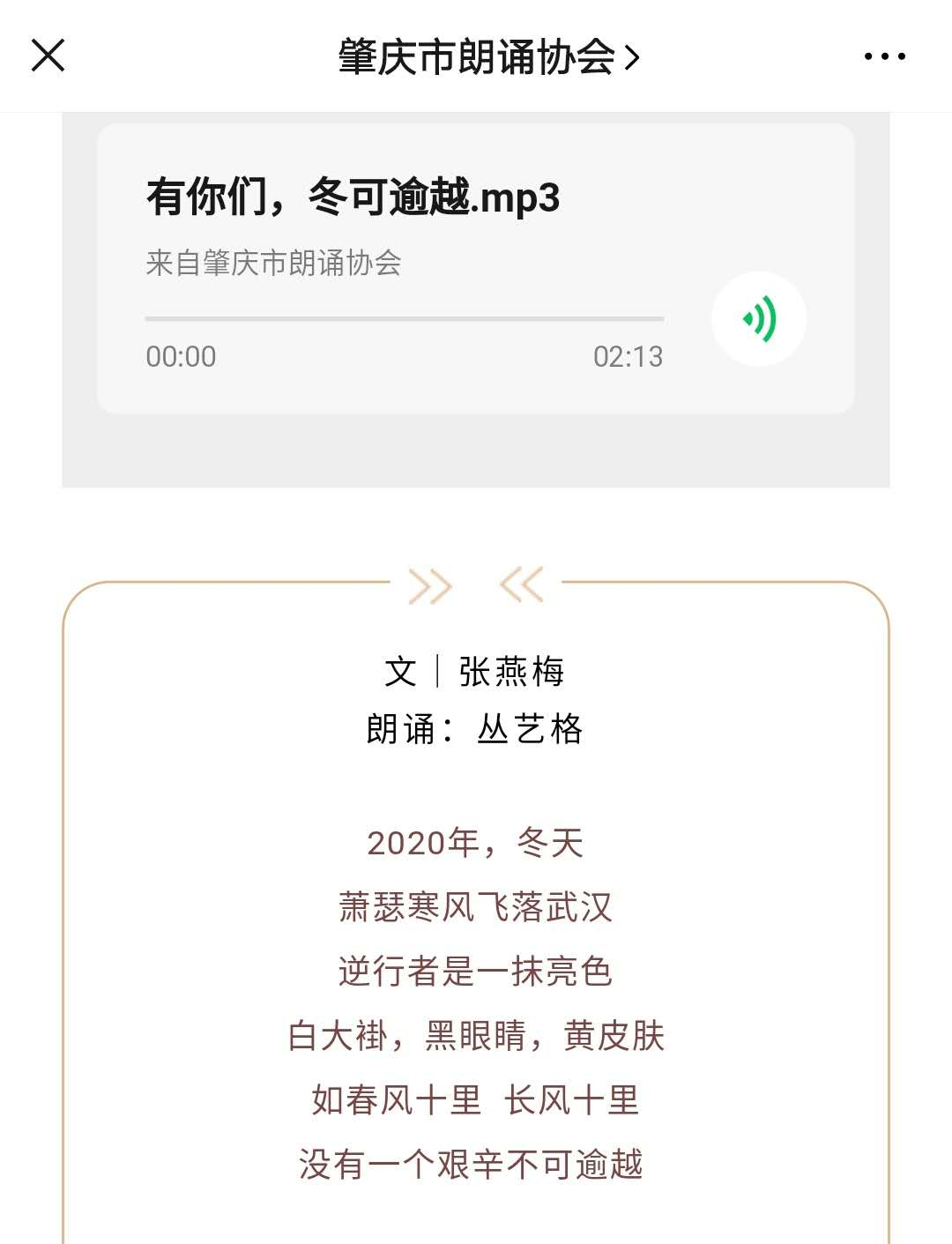This screenshot has width=952, height=1244.
Task: Tap the decorative double-arrow divider icon
Action: [428, 583]
